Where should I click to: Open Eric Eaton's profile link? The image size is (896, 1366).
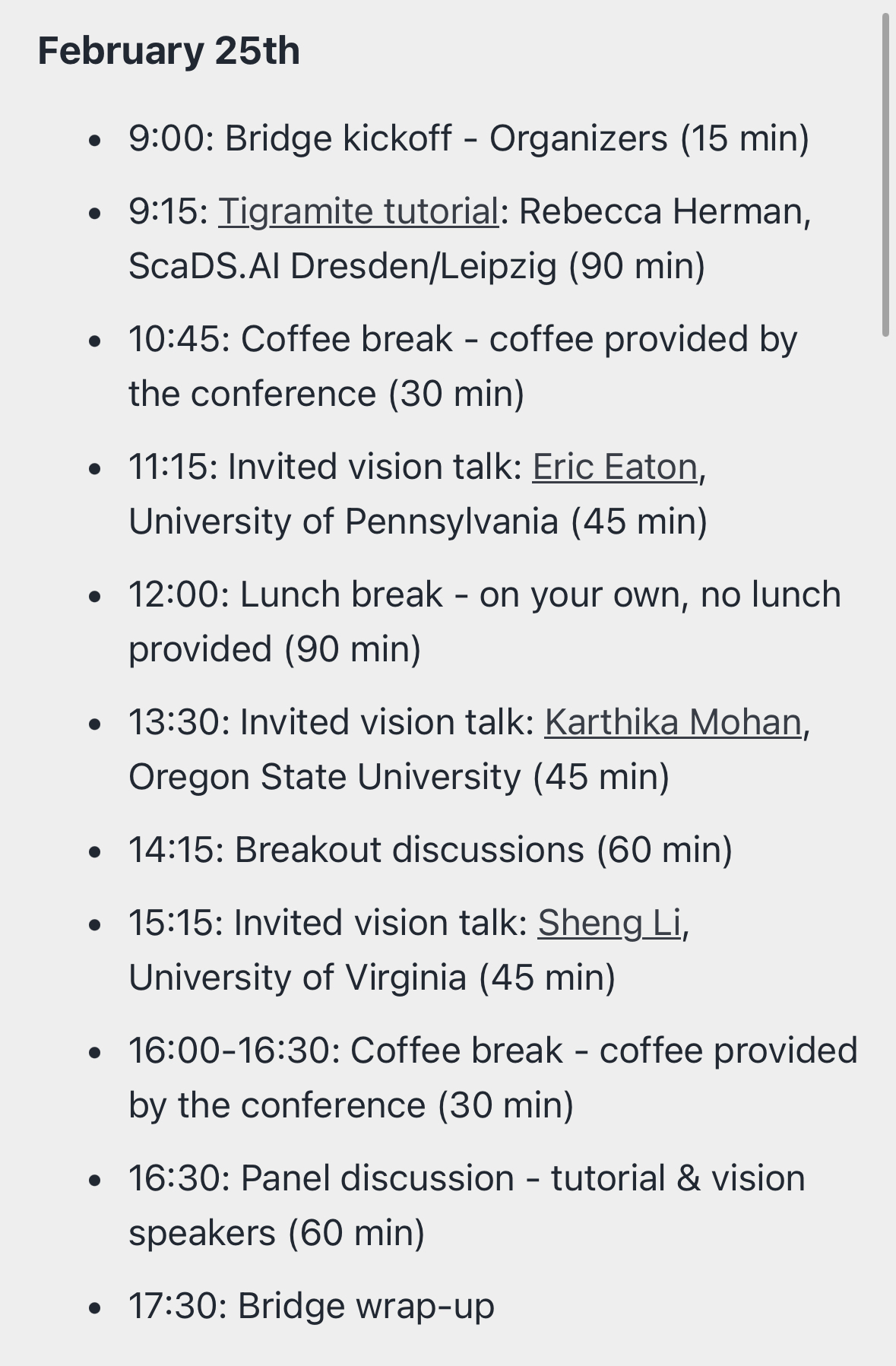(614, 467)
